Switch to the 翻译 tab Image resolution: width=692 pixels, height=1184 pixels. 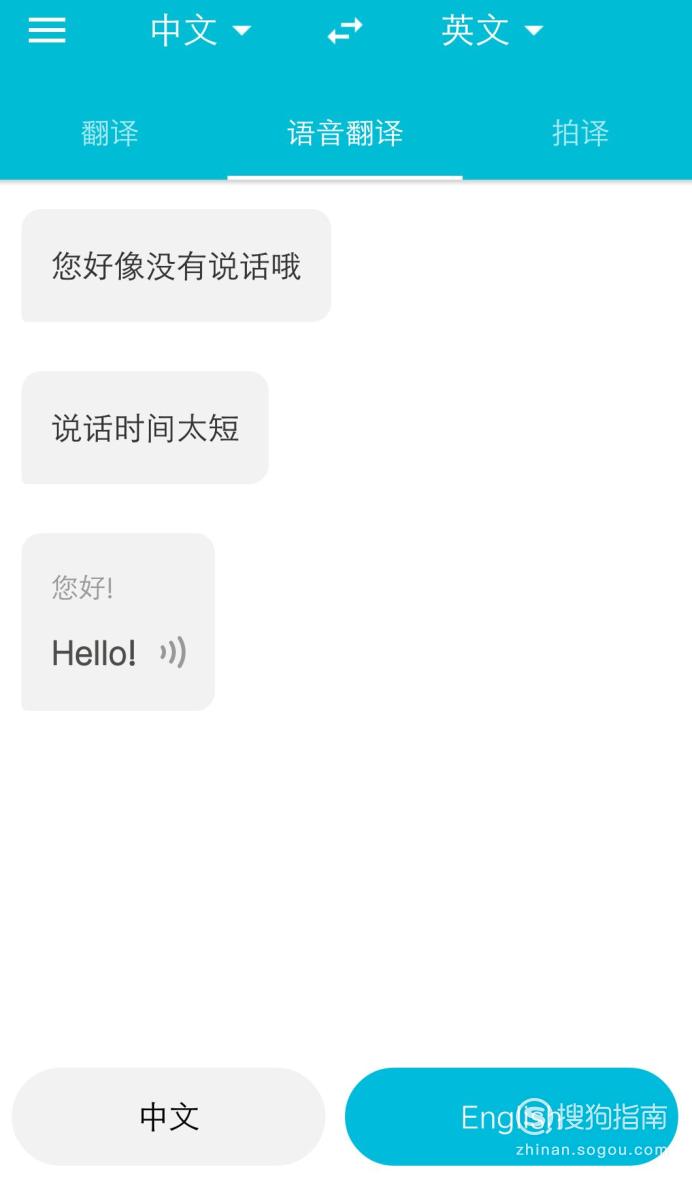coord(110,134)
